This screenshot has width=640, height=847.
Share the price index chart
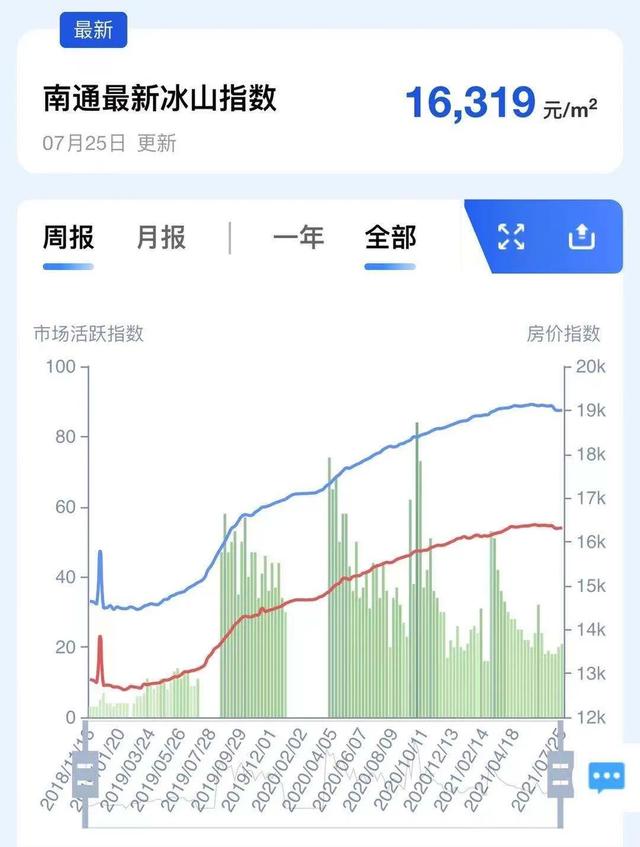(581, 237)
